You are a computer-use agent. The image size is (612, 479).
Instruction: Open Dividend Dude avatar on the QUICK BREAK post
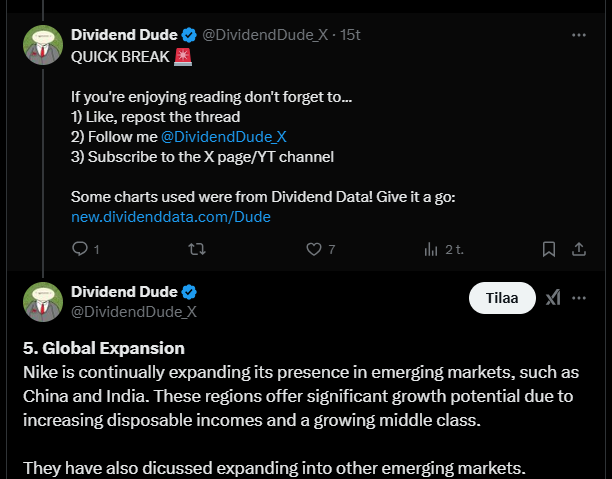tap(44, 46)
